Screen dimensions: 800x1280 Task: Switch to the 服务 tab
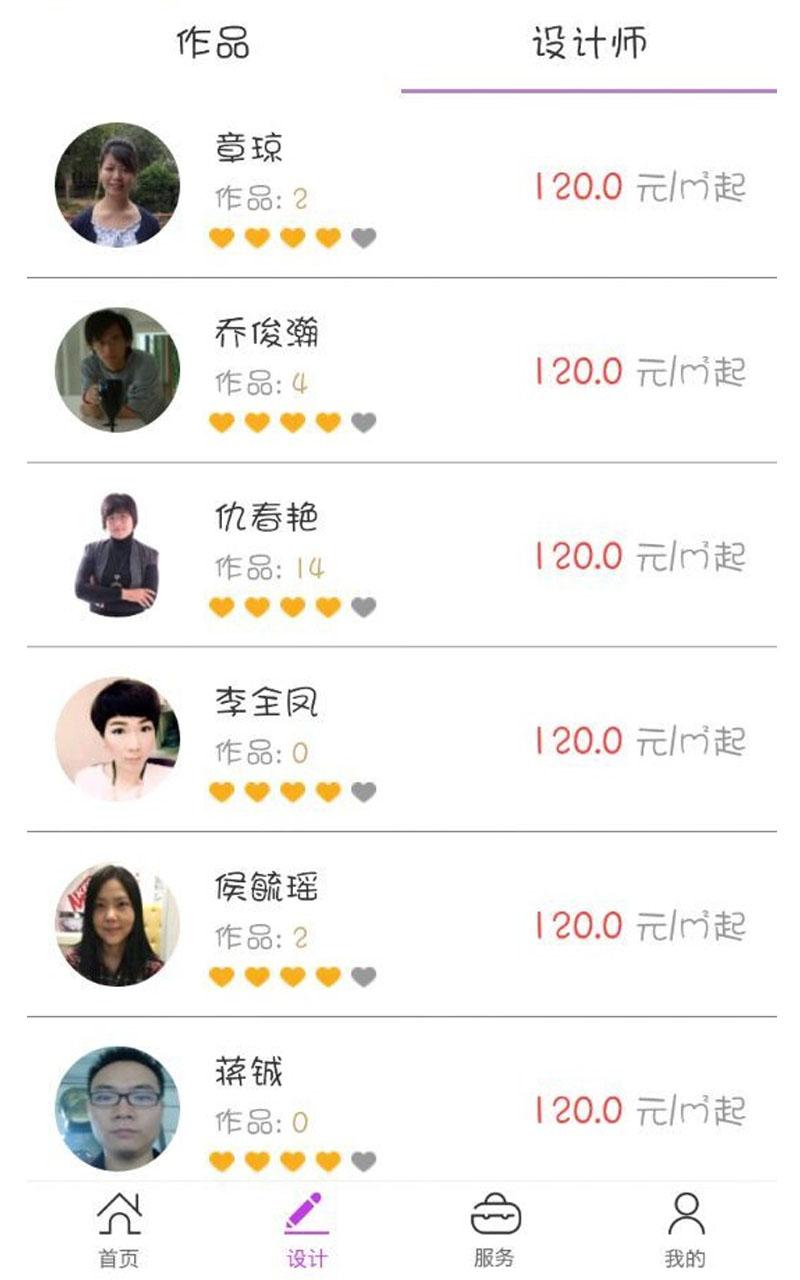click(495, 1230)
